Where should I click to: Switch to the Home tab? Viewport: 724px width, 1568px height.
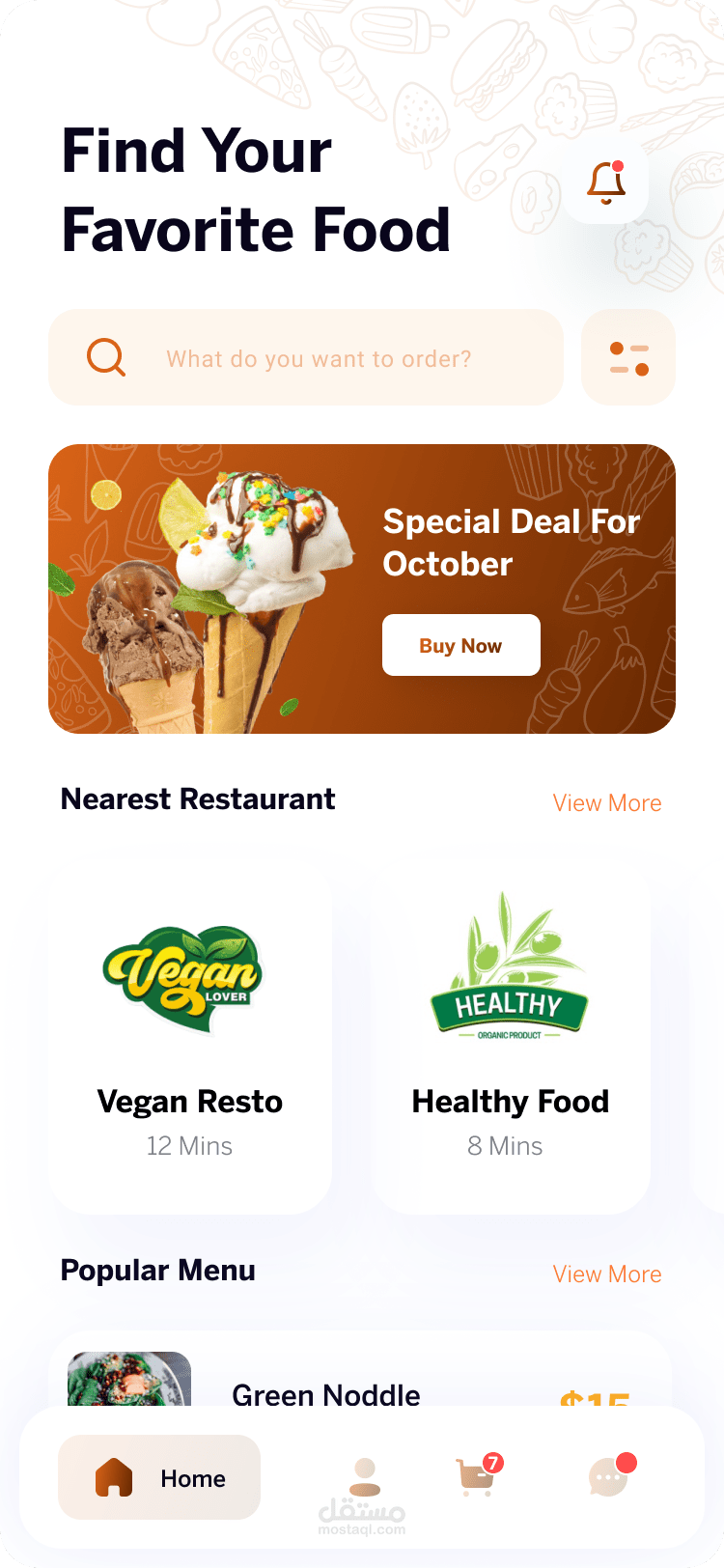tap(159, 1477)
